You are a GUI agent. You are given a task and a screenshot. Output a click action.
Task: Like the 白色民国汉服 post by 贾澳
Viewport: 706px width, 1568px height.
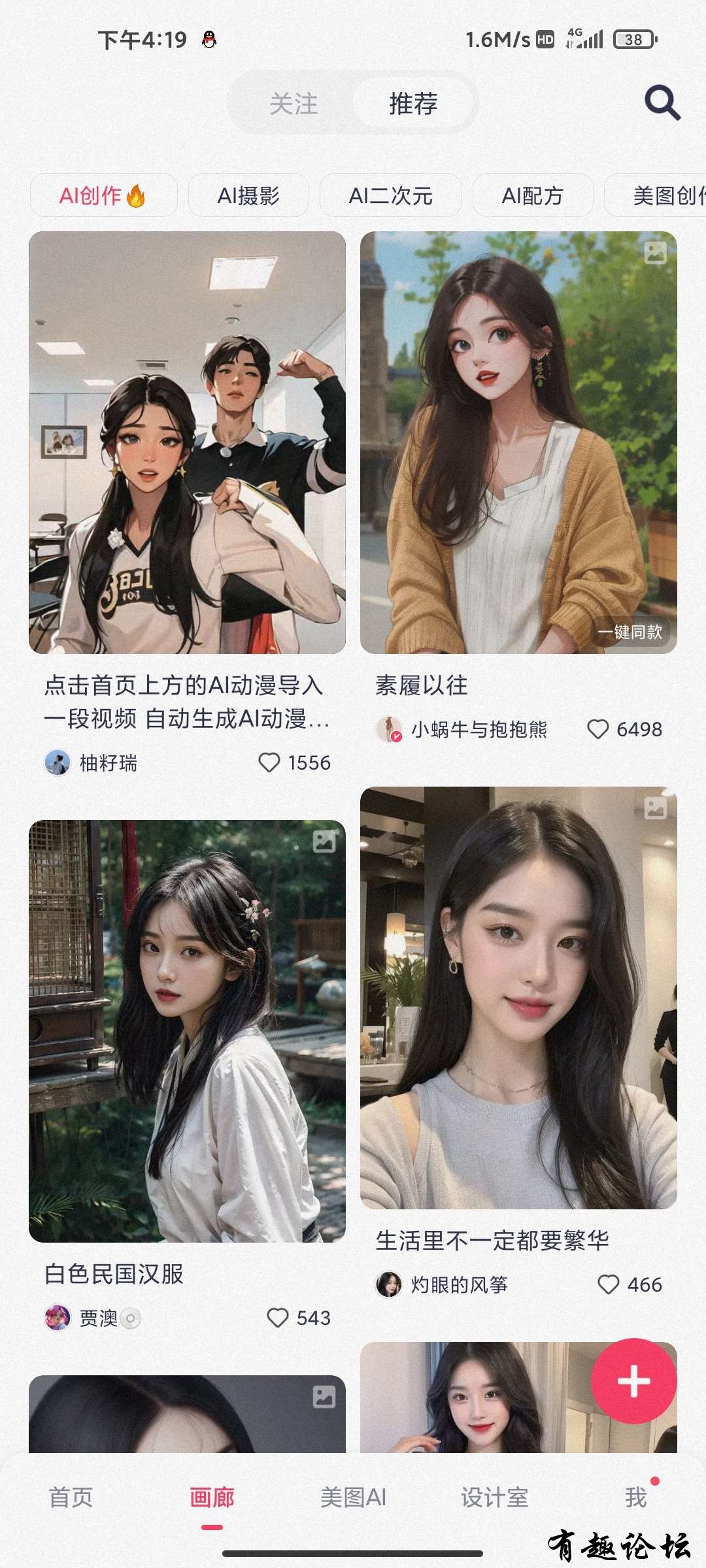[x=278, y=1318]
